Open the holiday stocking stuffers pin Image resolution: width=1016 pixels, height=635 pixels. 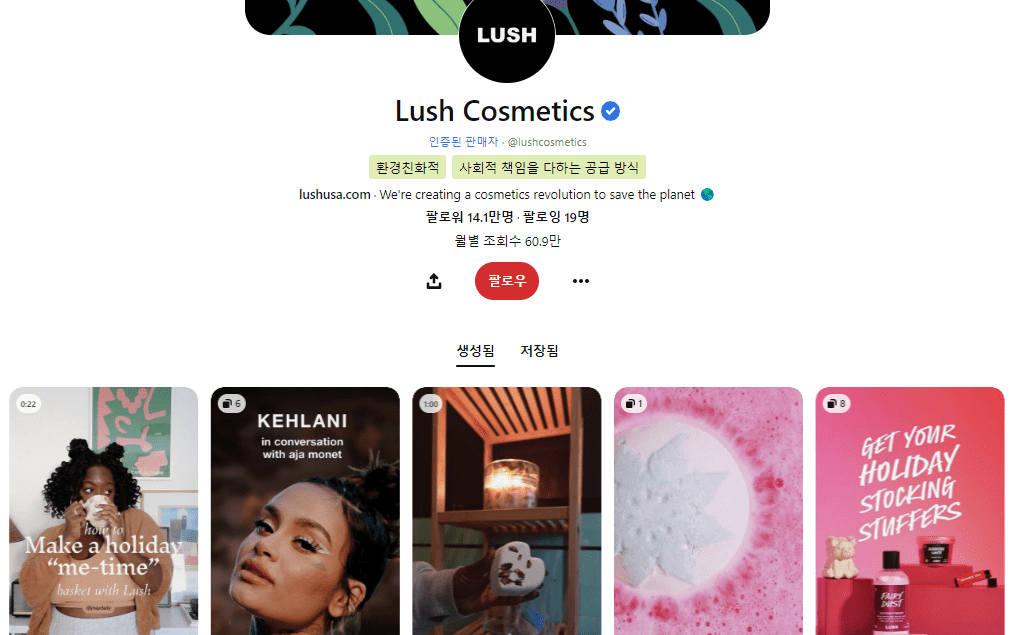tap(909, 510)
